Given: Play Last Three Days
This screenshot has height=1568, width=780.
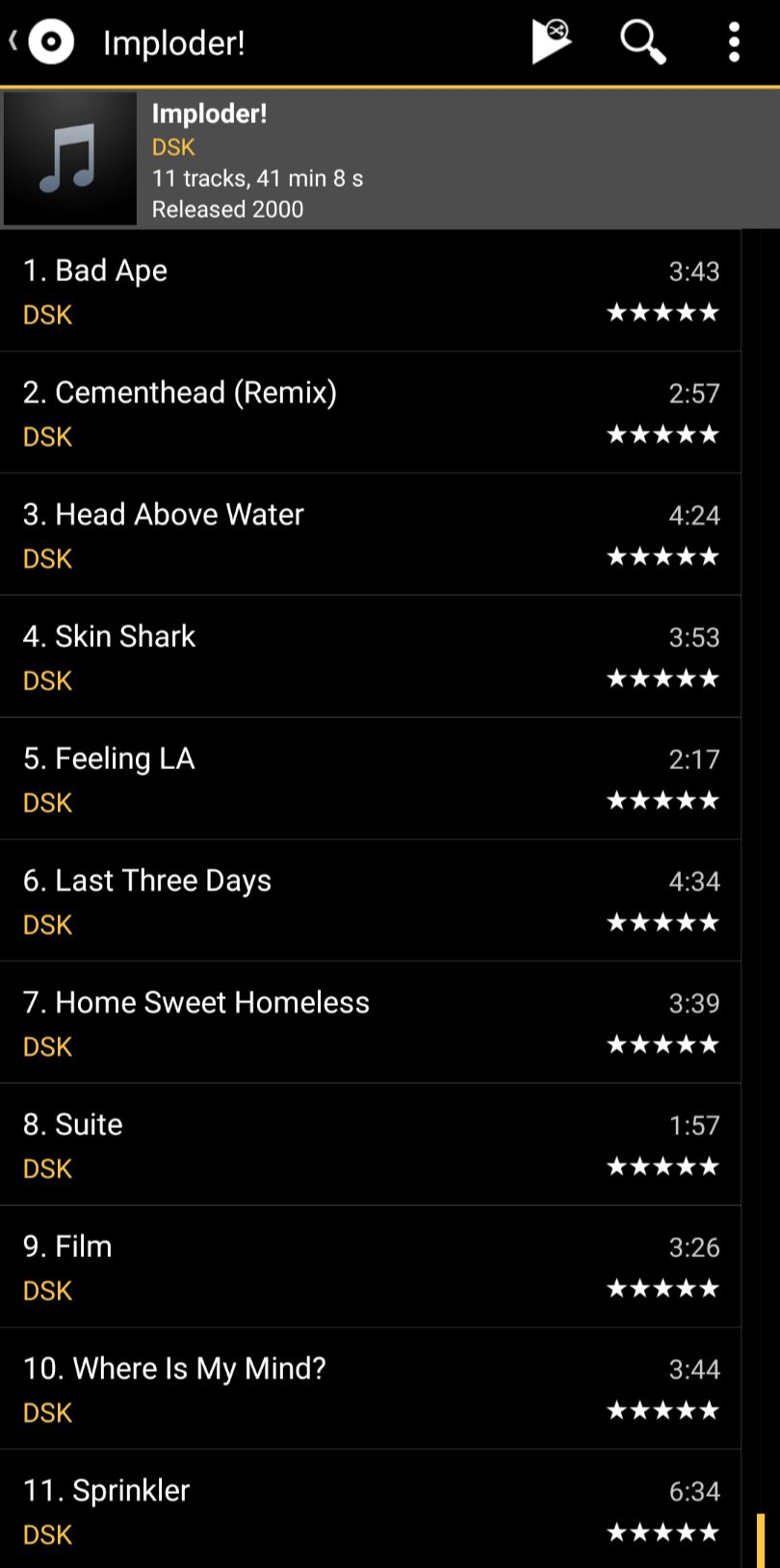Looking at the screenshot, I should click(x=370, y=901).
